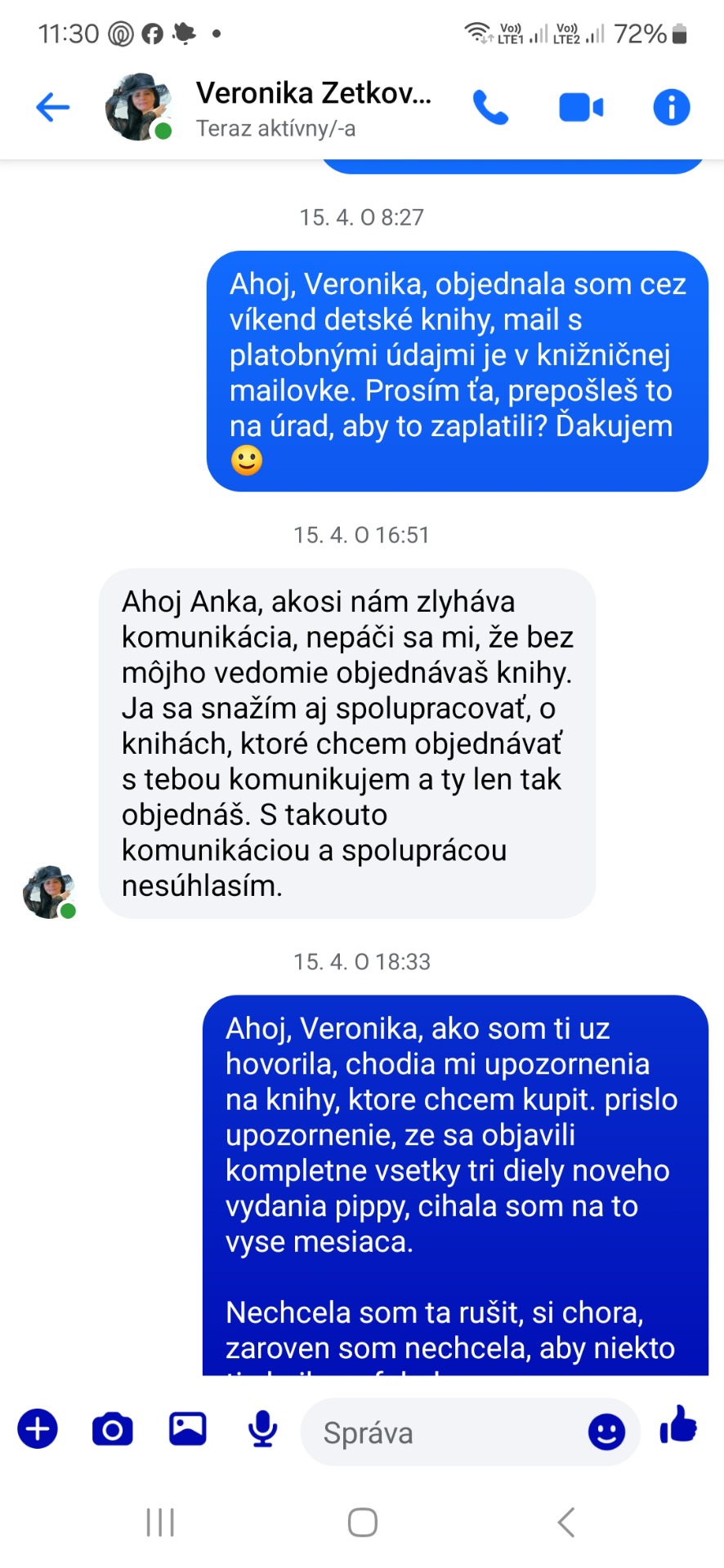
Task: Start a voice call with Veronika
Action: [x=490, y=107]
